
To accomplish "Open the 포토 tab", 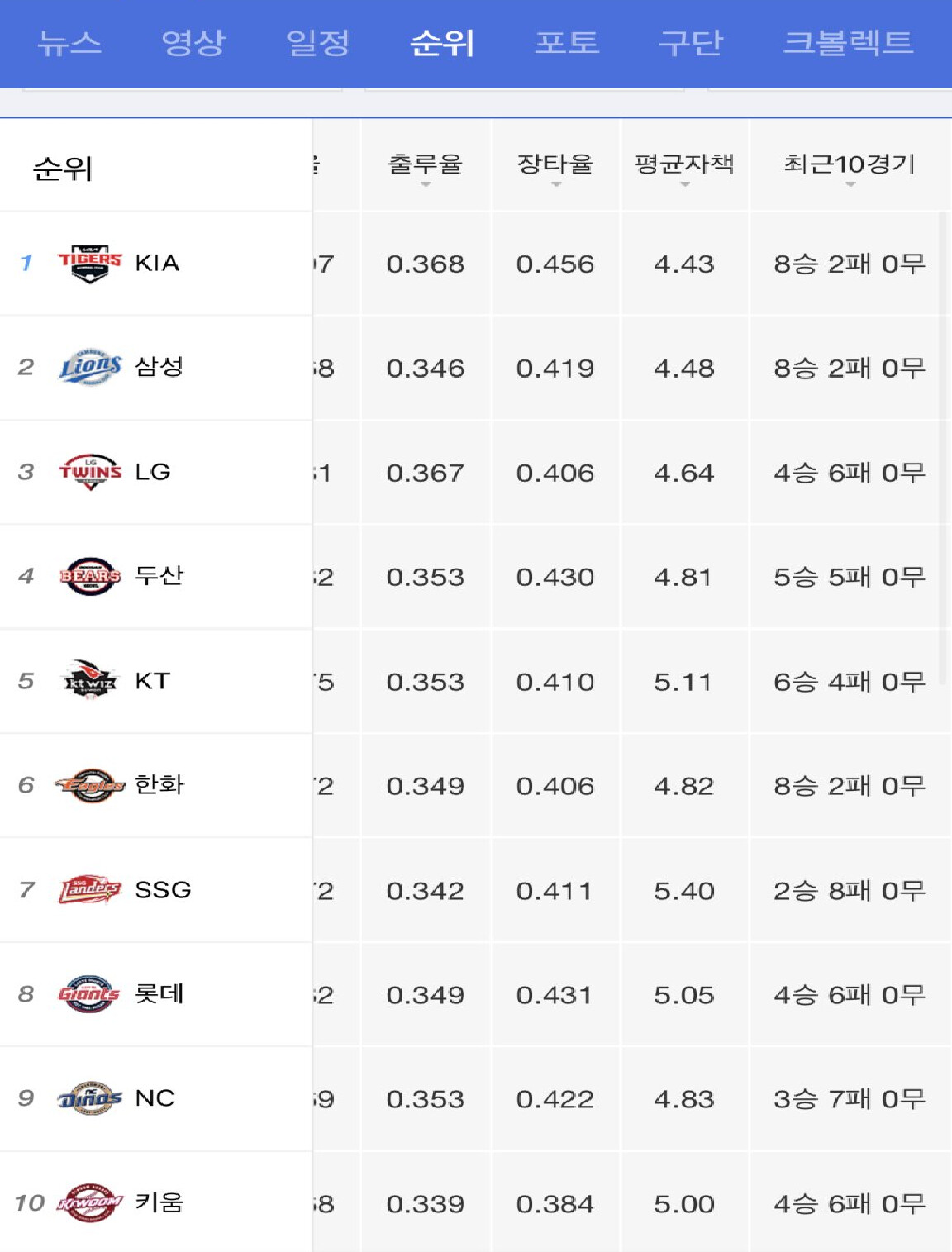I will point(566,42).
